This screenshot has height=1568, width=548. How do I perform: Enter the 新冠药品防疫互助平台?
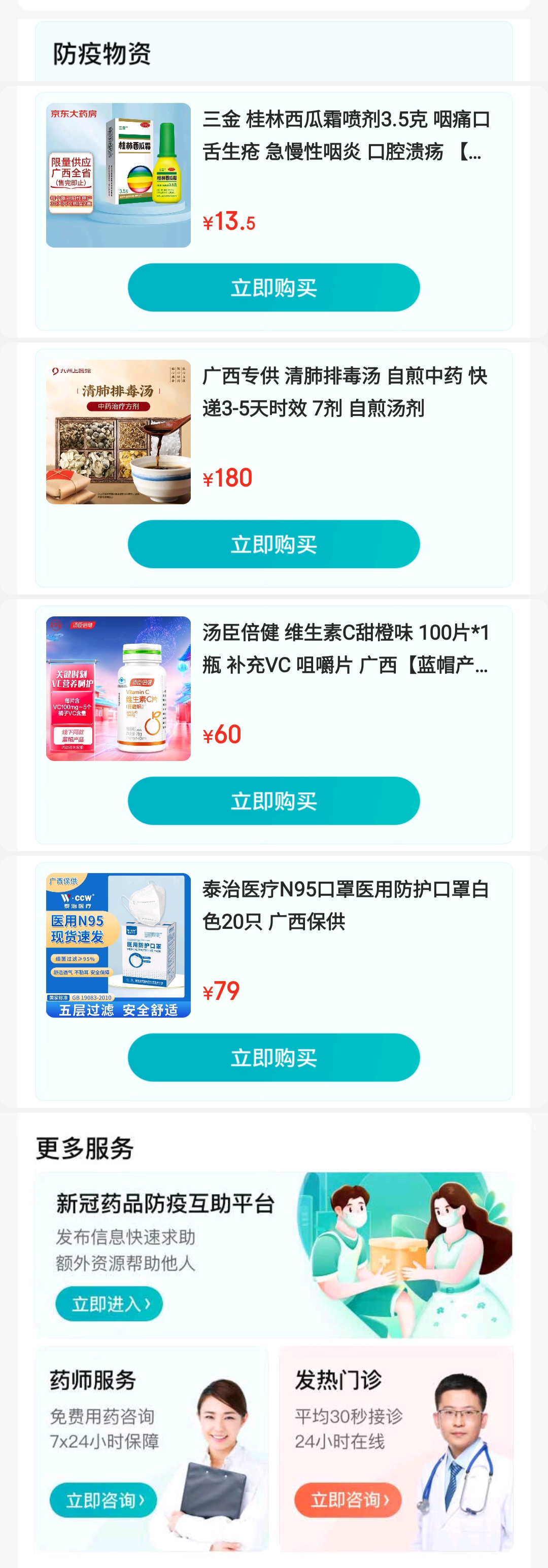click(x=109, y=1304)
